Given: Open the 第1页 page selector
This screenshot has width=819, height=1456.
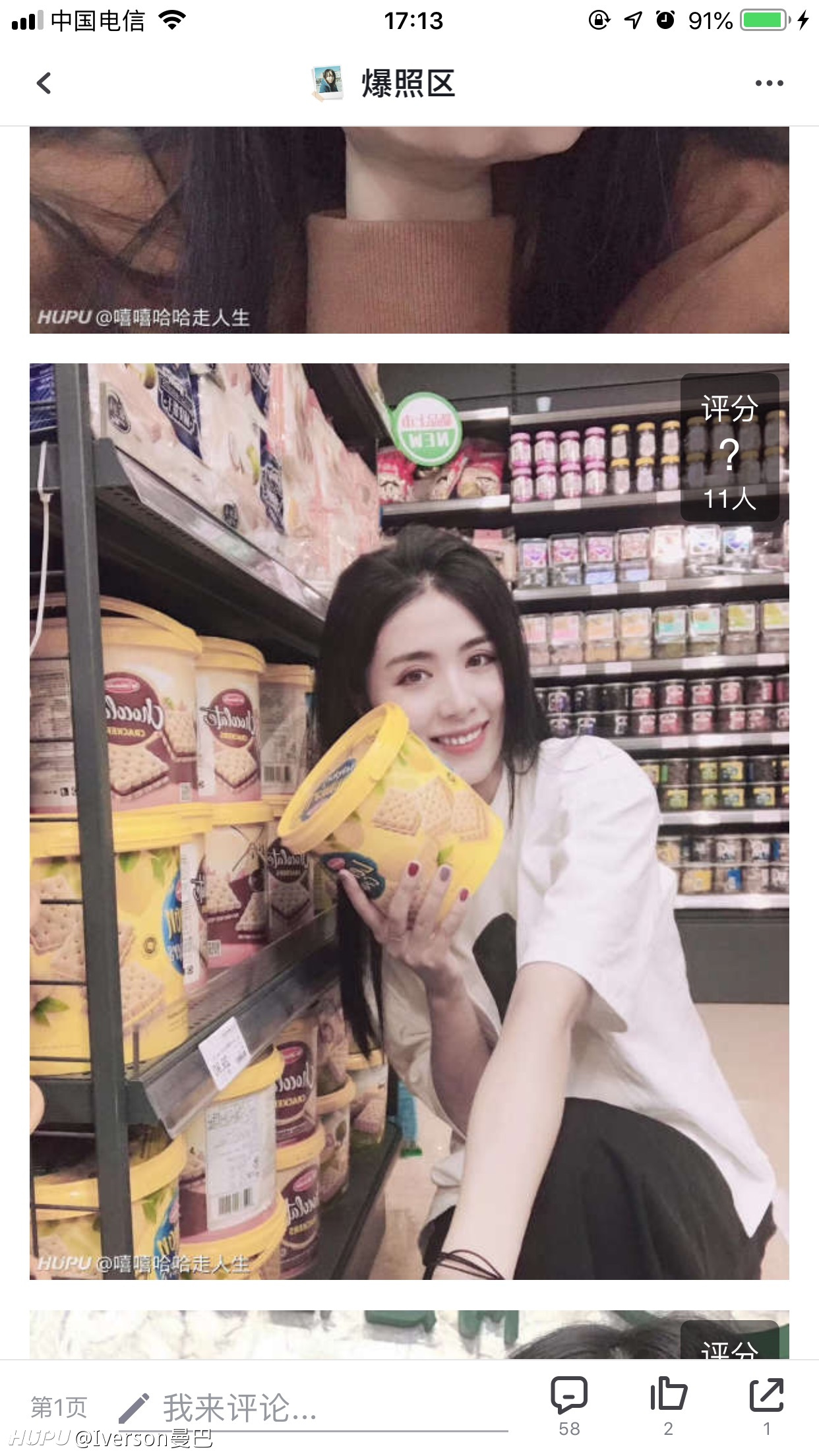Looking at the screenshot, I should click(x=59, y=1407).
